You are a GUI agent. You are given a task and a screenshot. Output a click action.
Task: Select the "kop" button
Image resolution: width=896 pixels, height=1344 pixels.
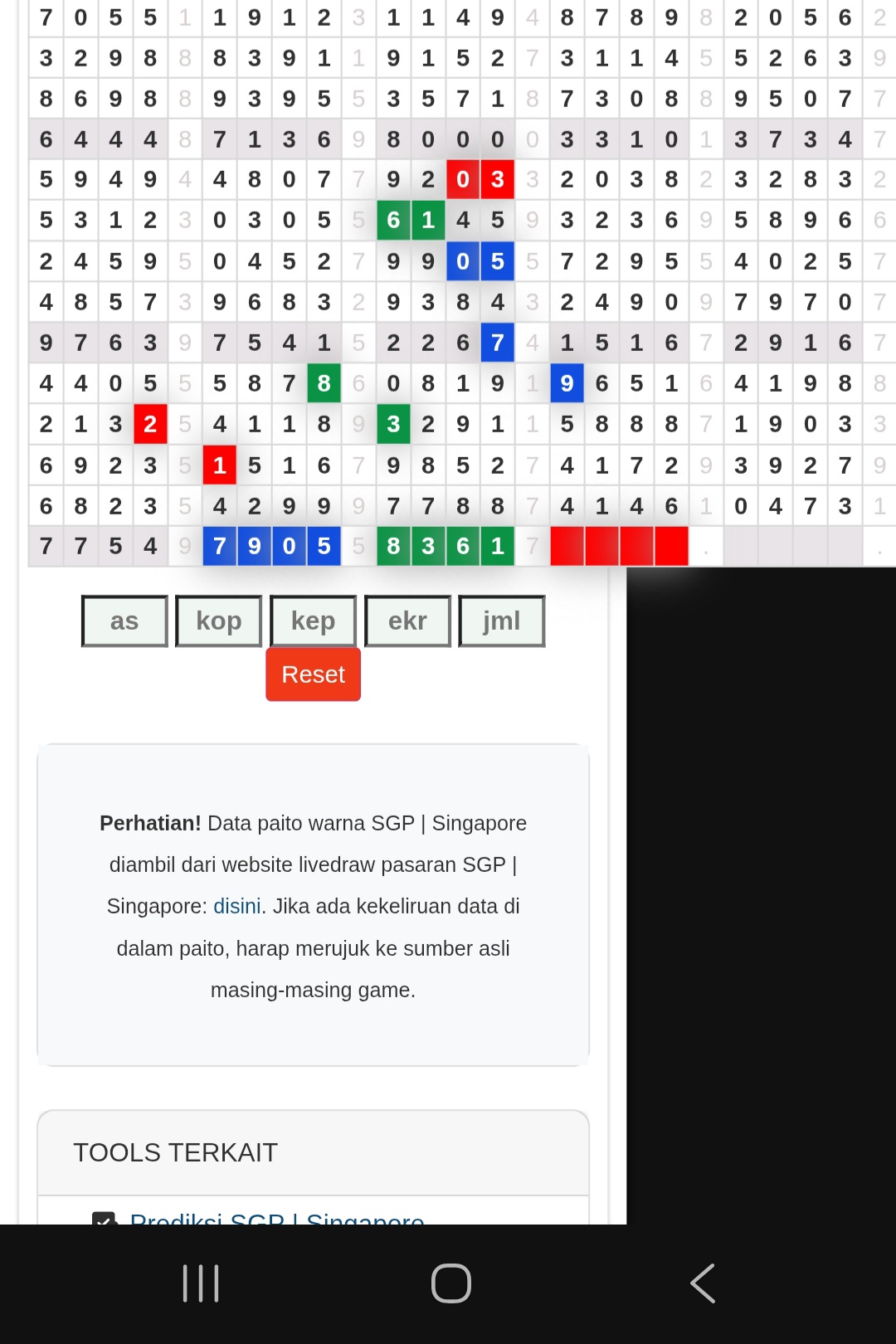[x=219, y=621]
